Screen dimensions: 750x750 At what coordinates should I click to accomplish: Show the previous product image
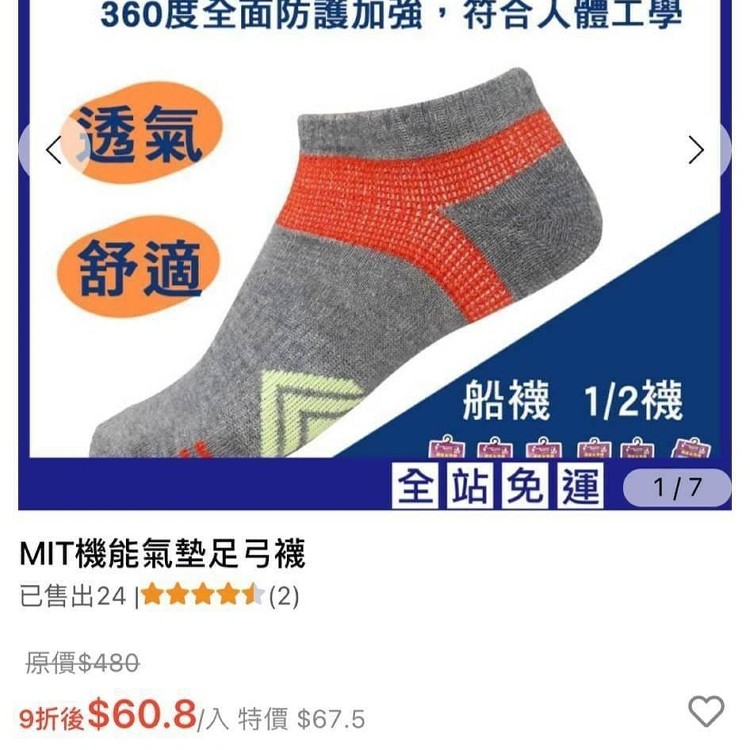click(54, 151)
